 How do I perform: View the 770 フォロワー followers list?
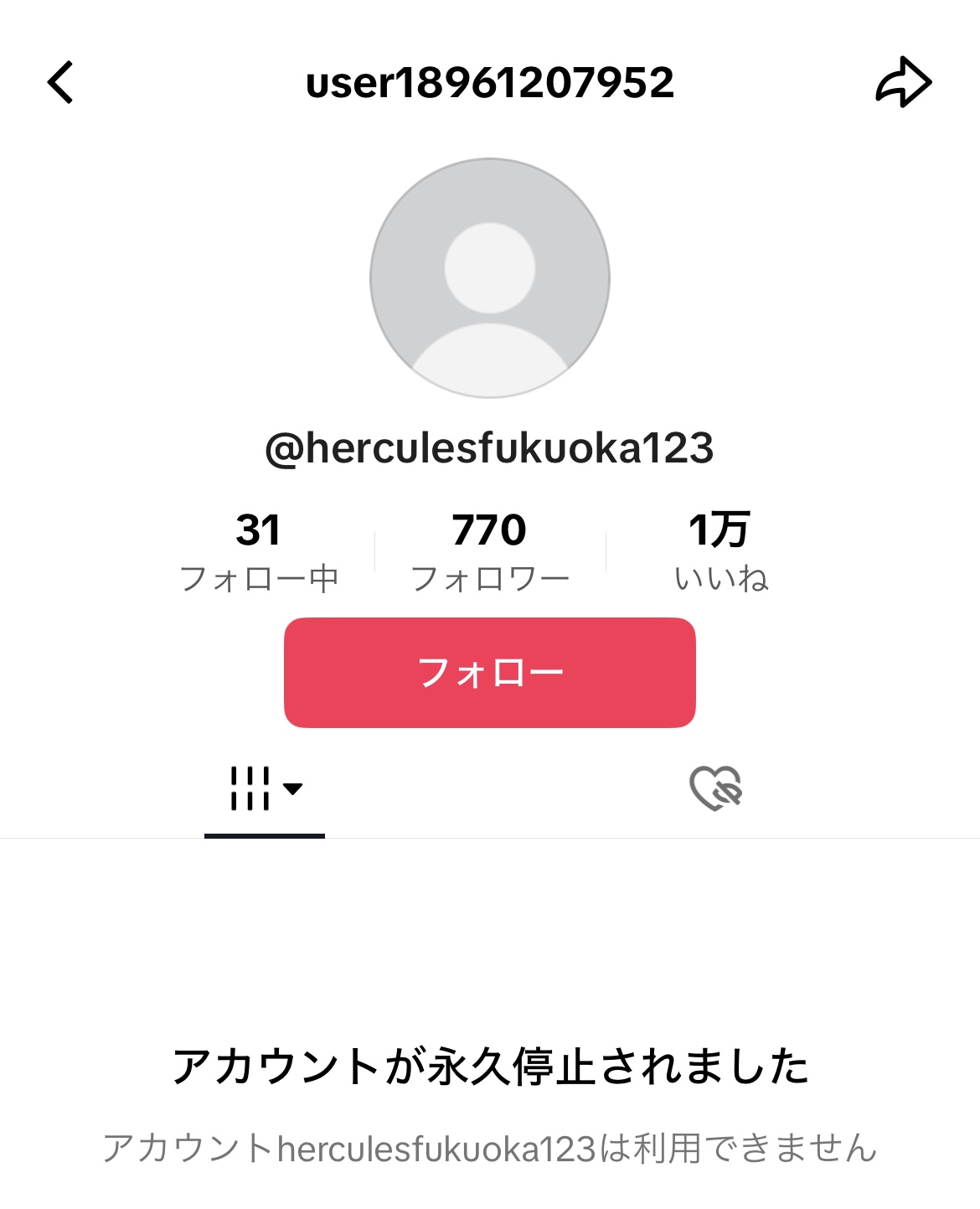pos(490,551)
